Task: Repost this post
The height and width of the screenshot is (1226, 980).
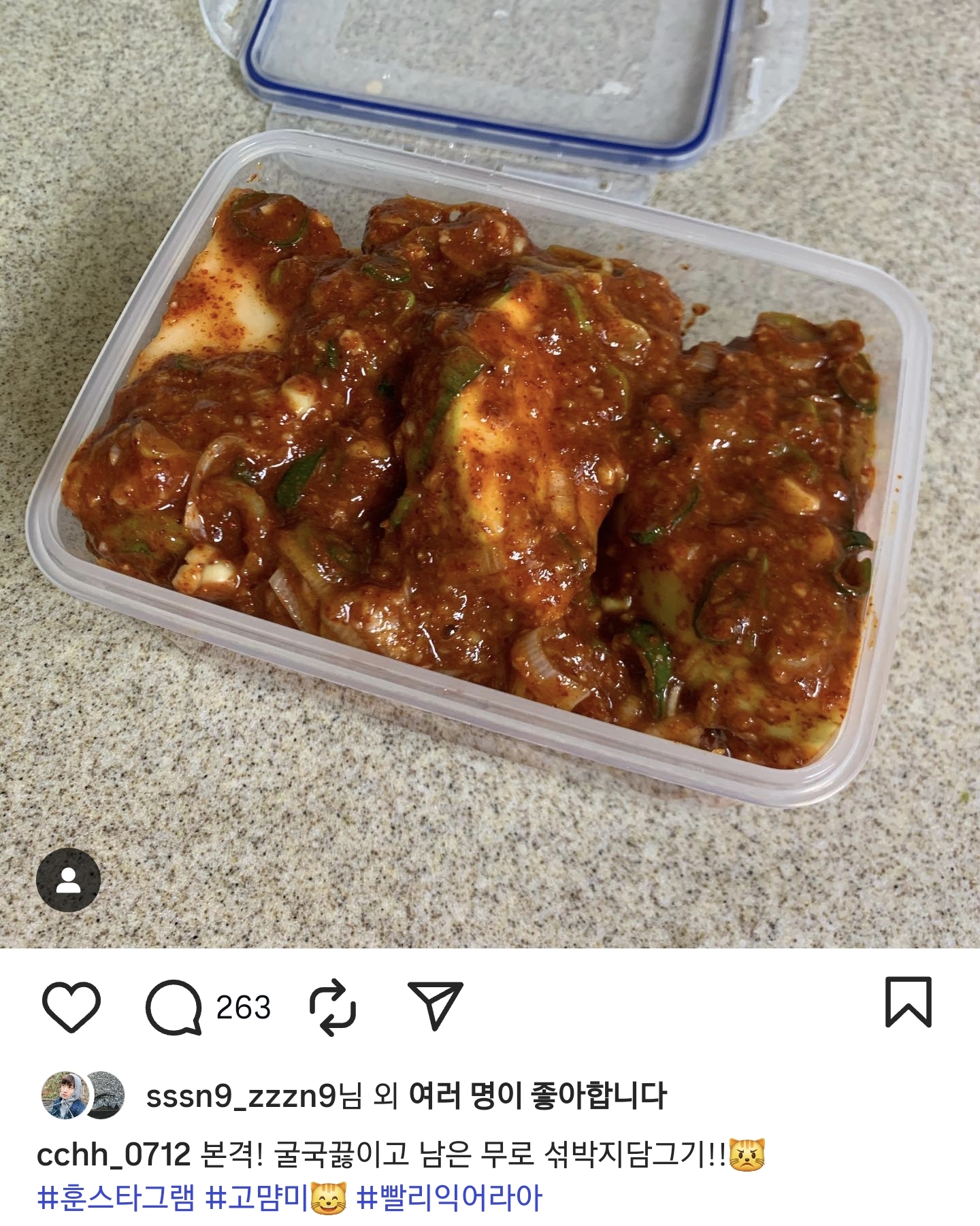Action: pos(332,1007)
